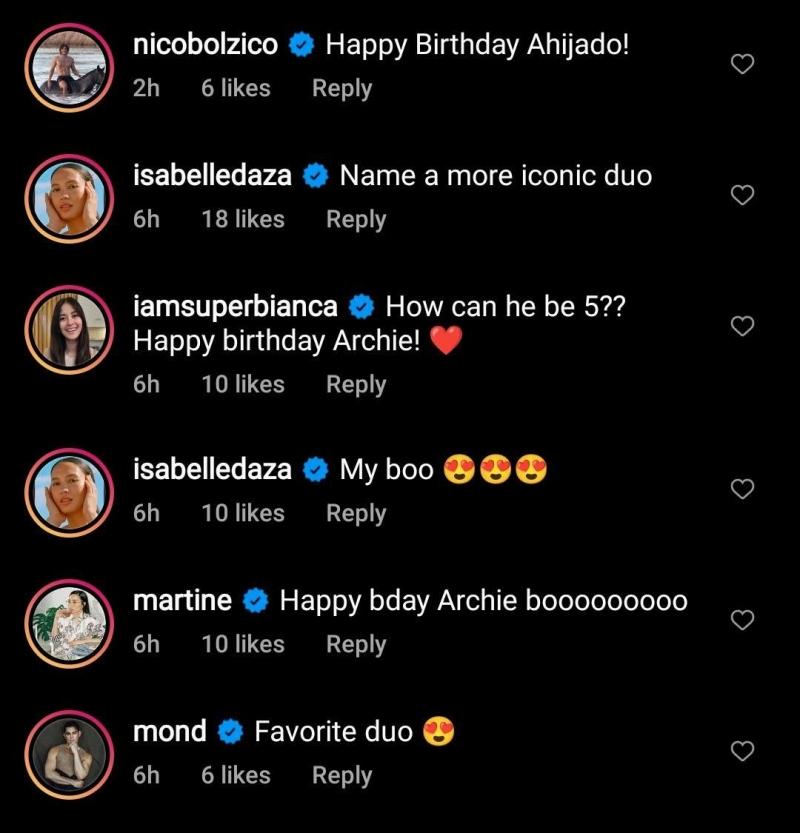The width and height of the screenshot is (800, 833).
Task: Reply to martine's comment
Action: point(355,645)
